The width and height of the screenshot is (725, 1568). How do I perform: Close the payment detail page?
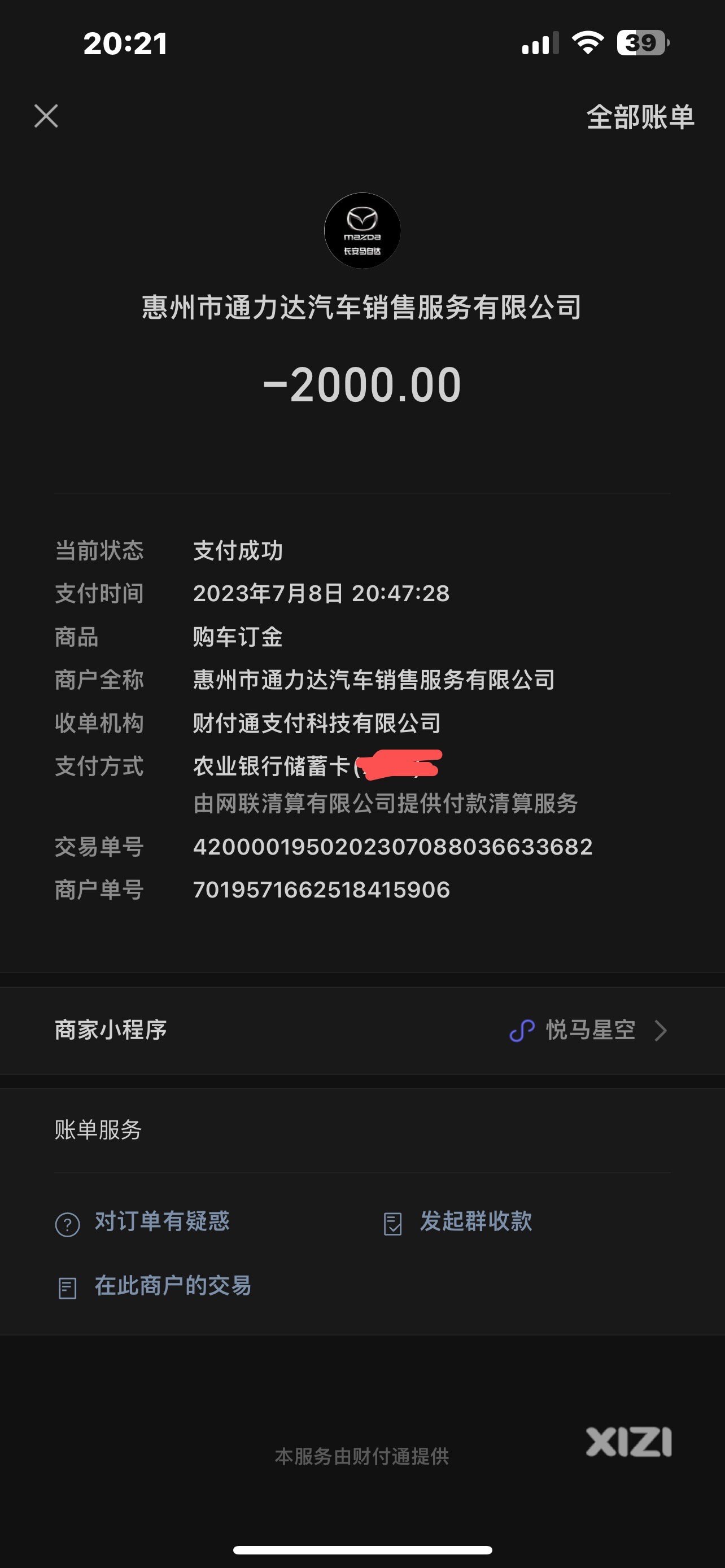pyautogui.click(x=46, y=116)
